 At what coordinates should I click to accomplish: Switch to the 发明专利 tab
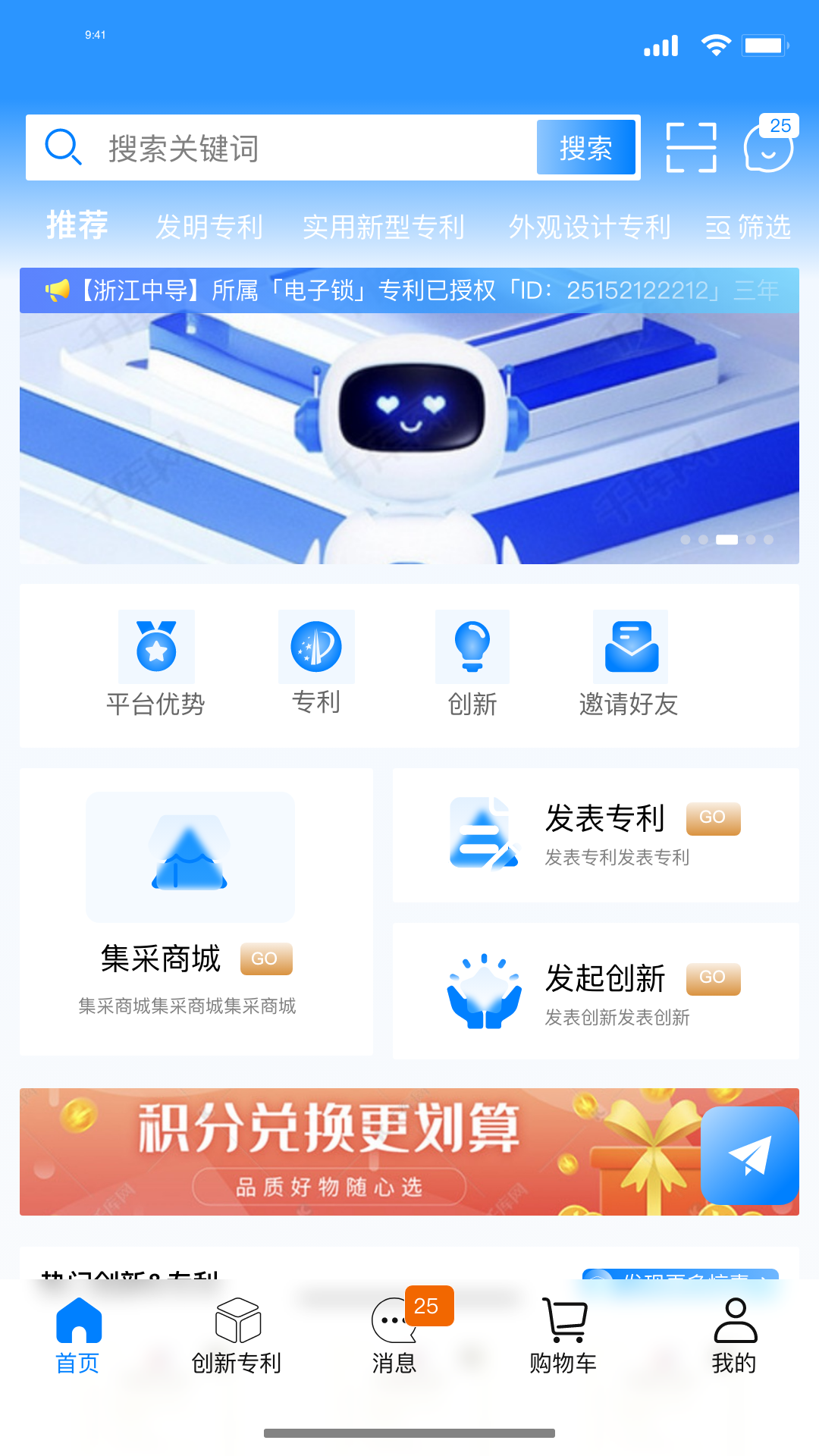[209, 227]
